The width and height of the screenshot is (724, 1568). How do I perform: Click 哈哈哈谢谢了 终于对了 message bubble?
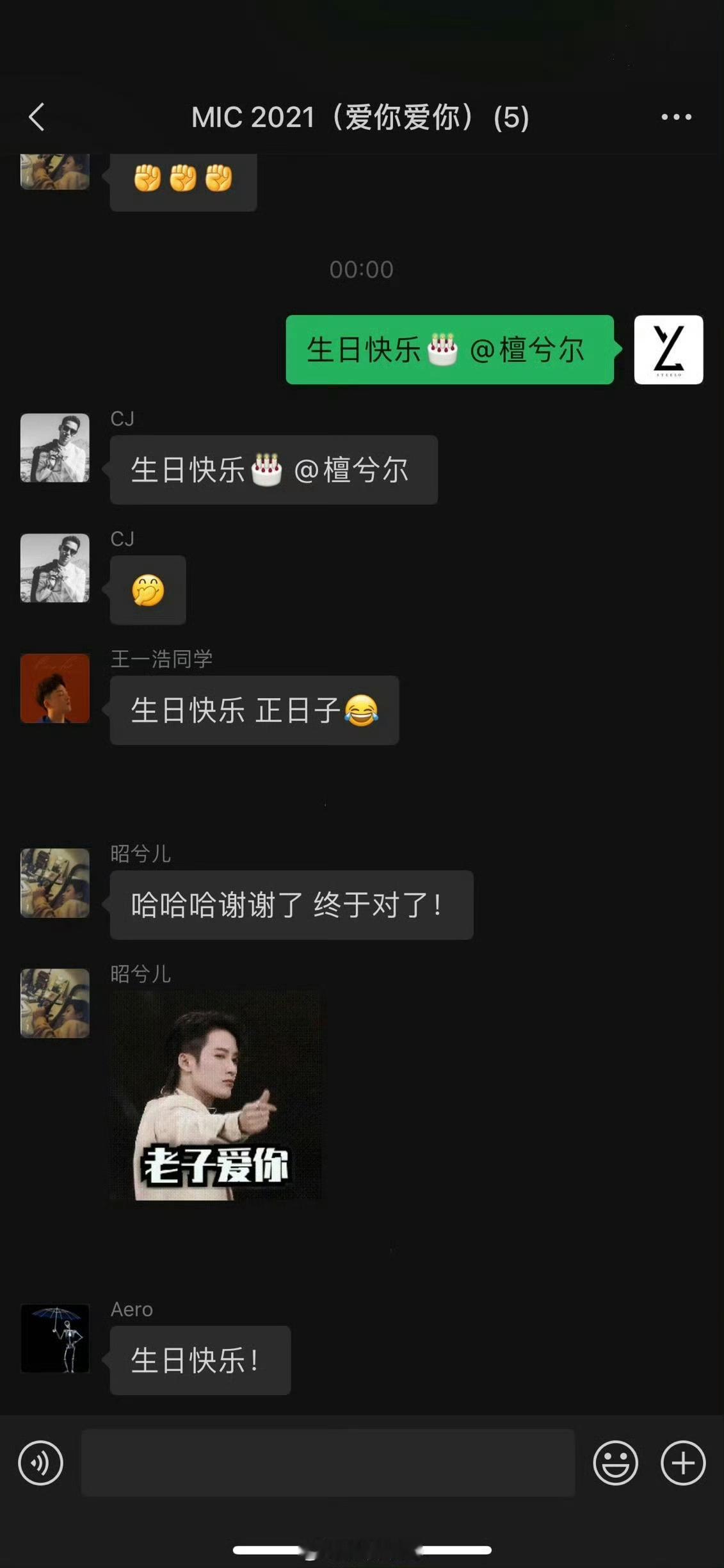[x=291, y=906]
